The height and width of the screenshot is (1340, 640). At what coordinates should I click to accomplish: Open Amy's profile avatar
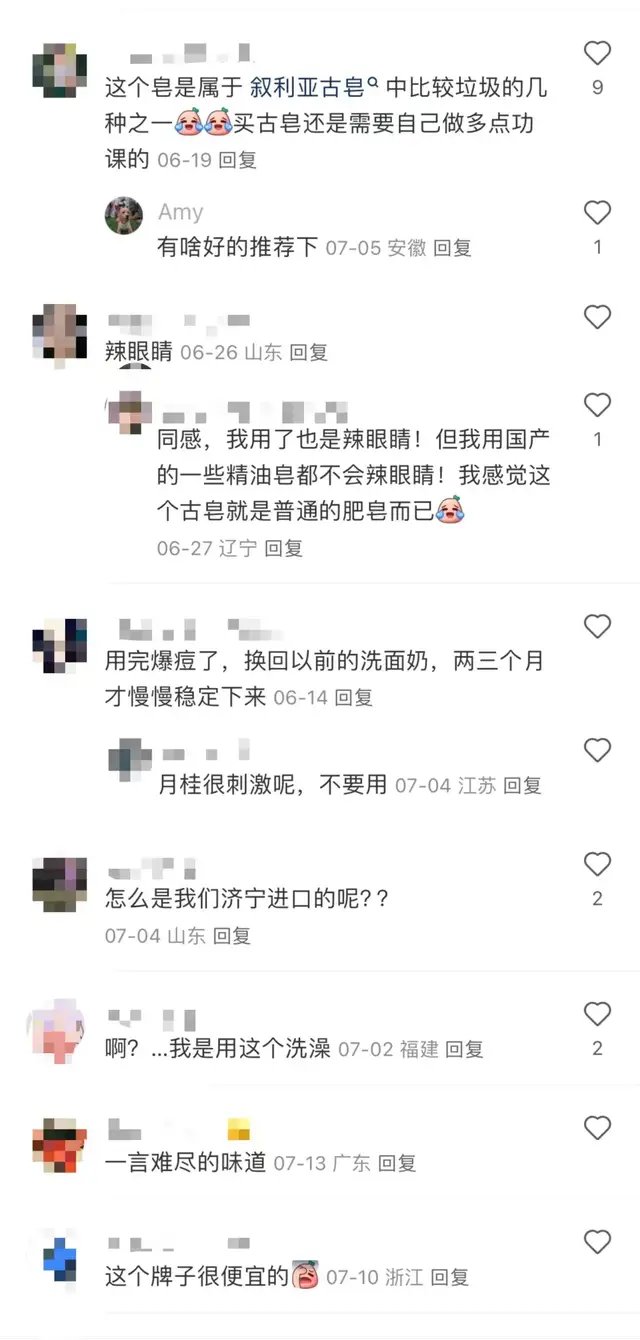124,215
